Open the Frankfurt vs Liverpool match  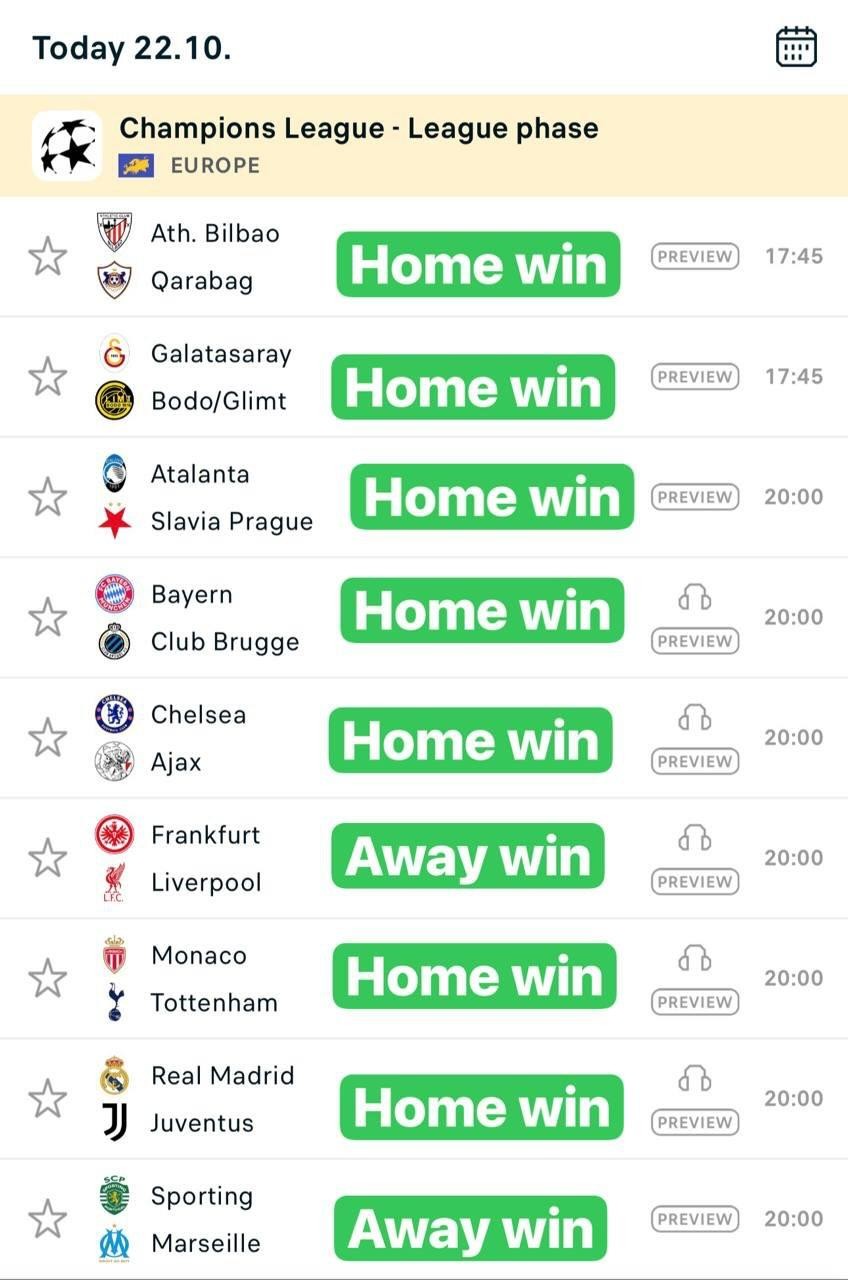[205, 858]
